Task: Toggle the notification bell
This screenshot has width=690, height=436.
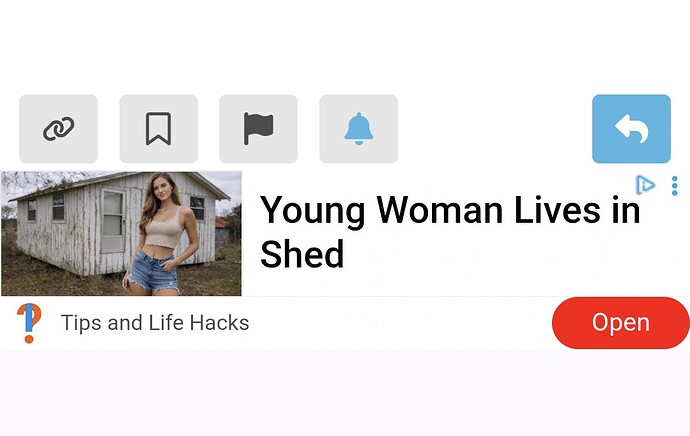Action: (x=358, y=129)
